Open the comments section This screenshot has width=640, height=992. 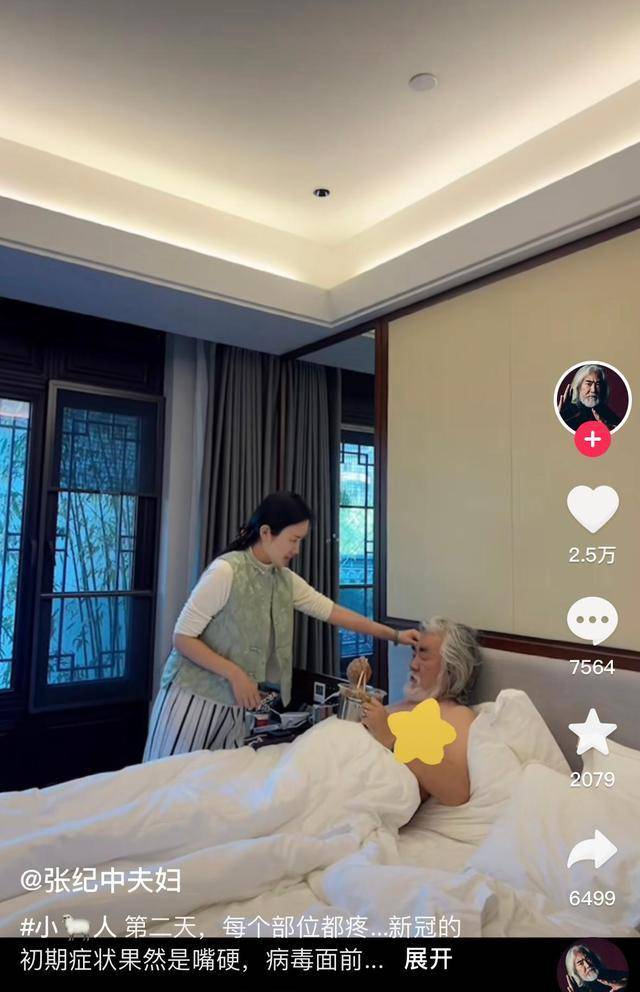592,621
